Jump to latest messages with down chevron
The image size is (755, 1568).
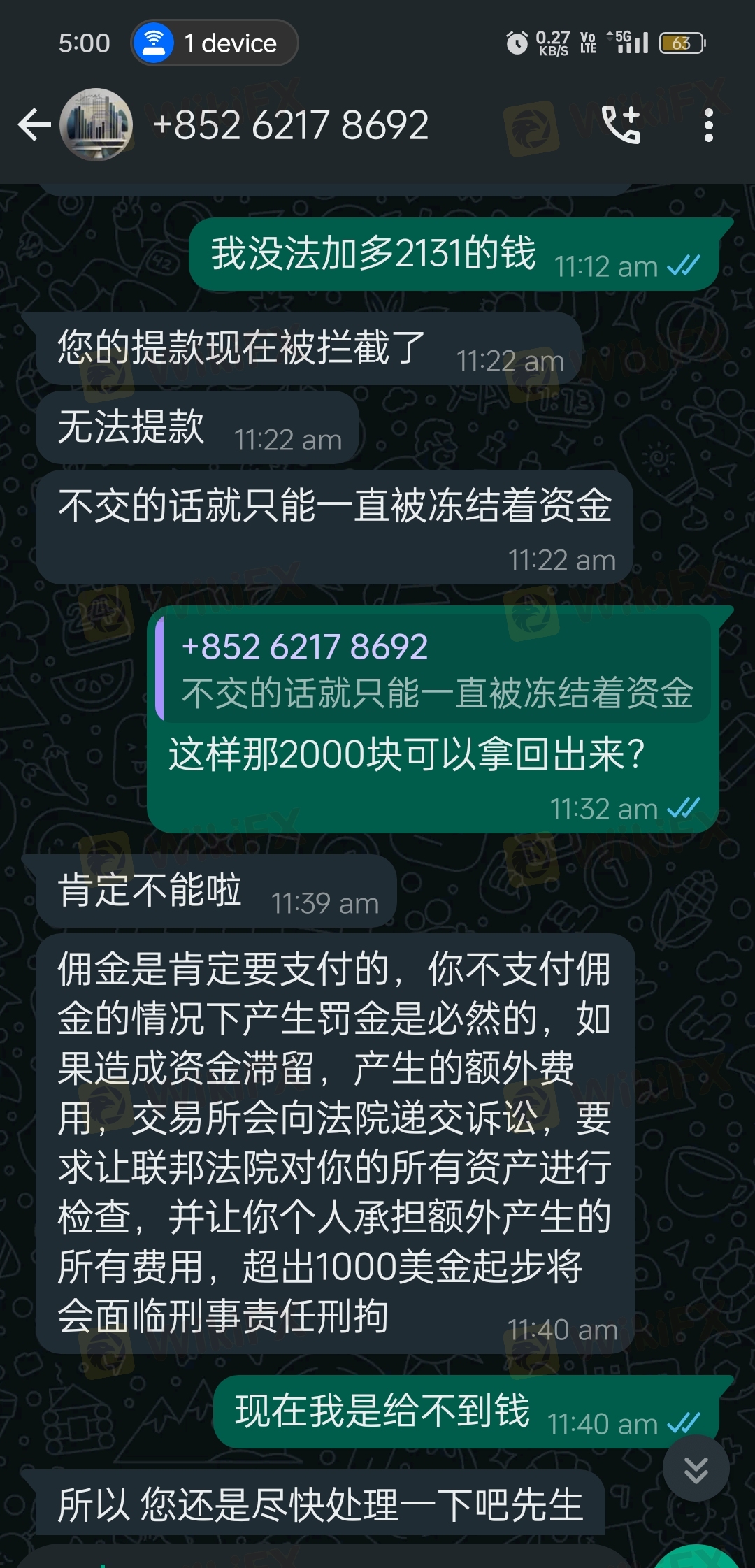tap(696, 1469)
